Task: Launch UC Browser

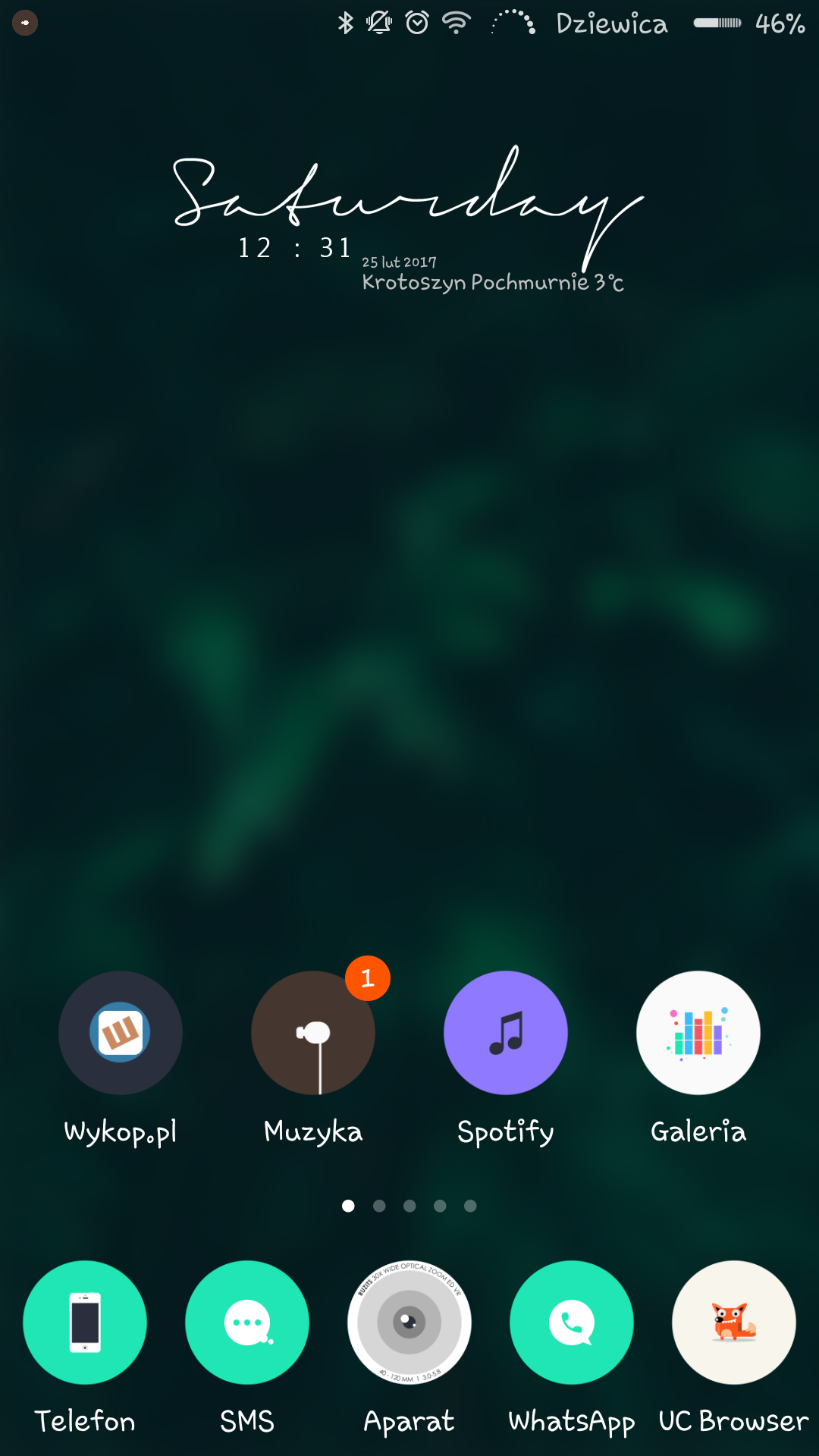Action: 734,1323
